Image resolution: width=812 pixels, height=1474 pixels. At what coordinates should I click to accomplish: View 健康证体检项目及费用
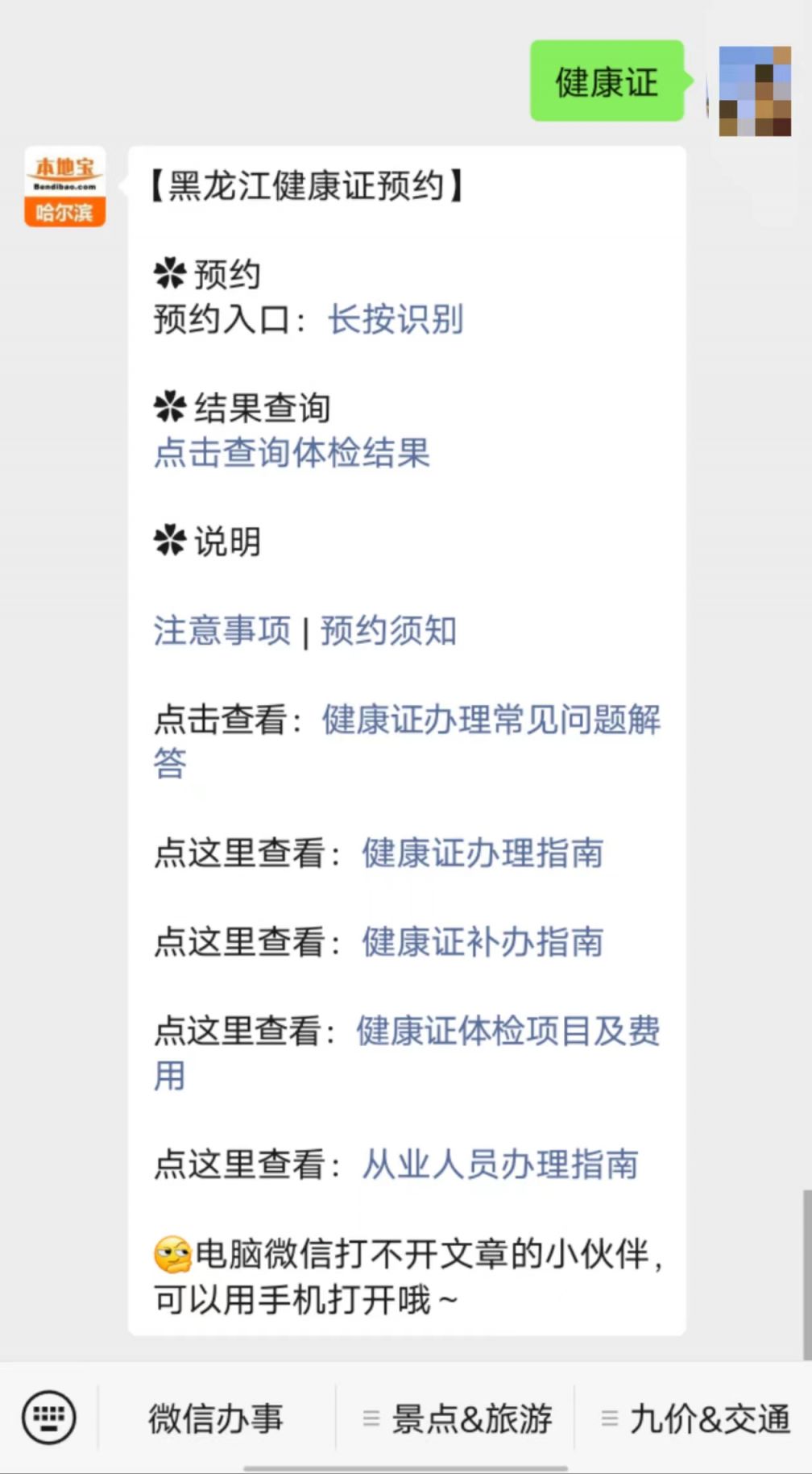coord(407,1053)
